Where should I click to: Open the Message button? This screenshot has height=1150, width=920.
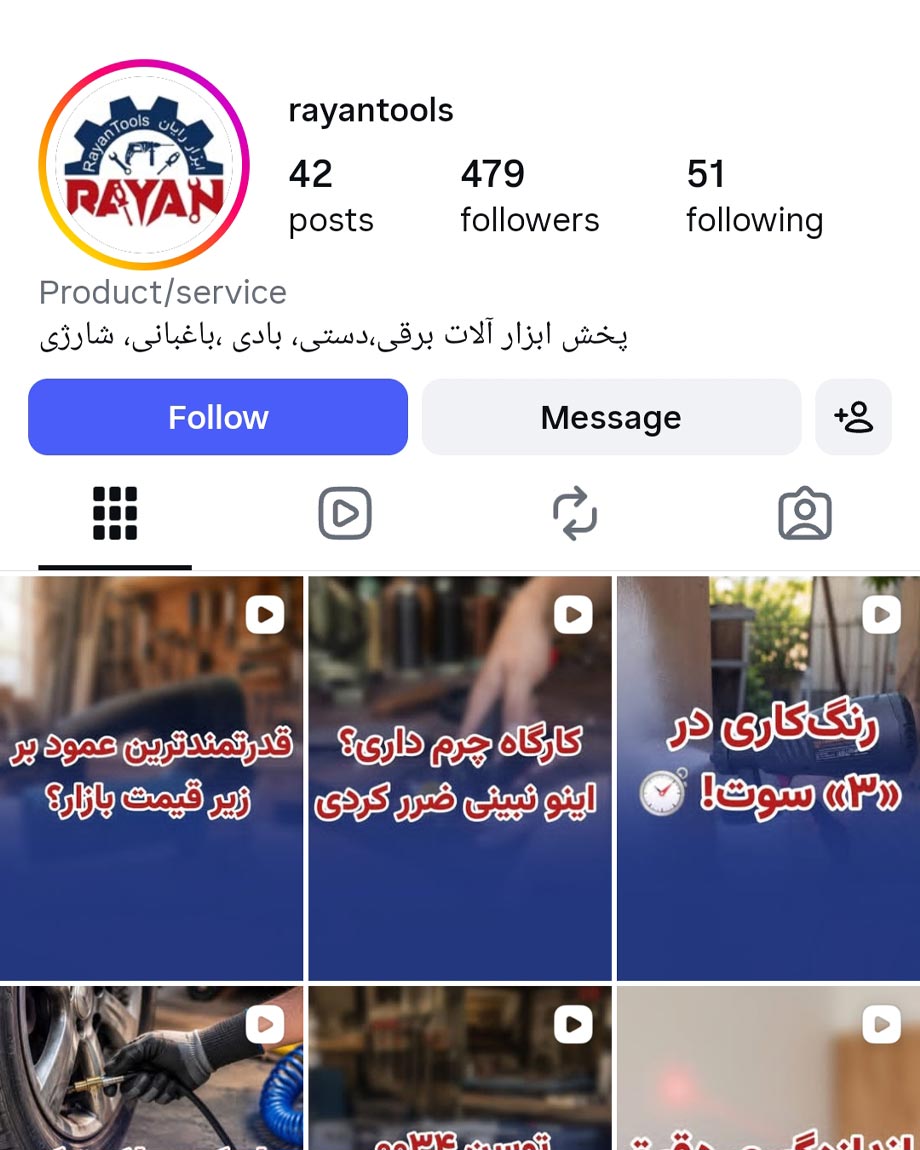click(611, 417)
